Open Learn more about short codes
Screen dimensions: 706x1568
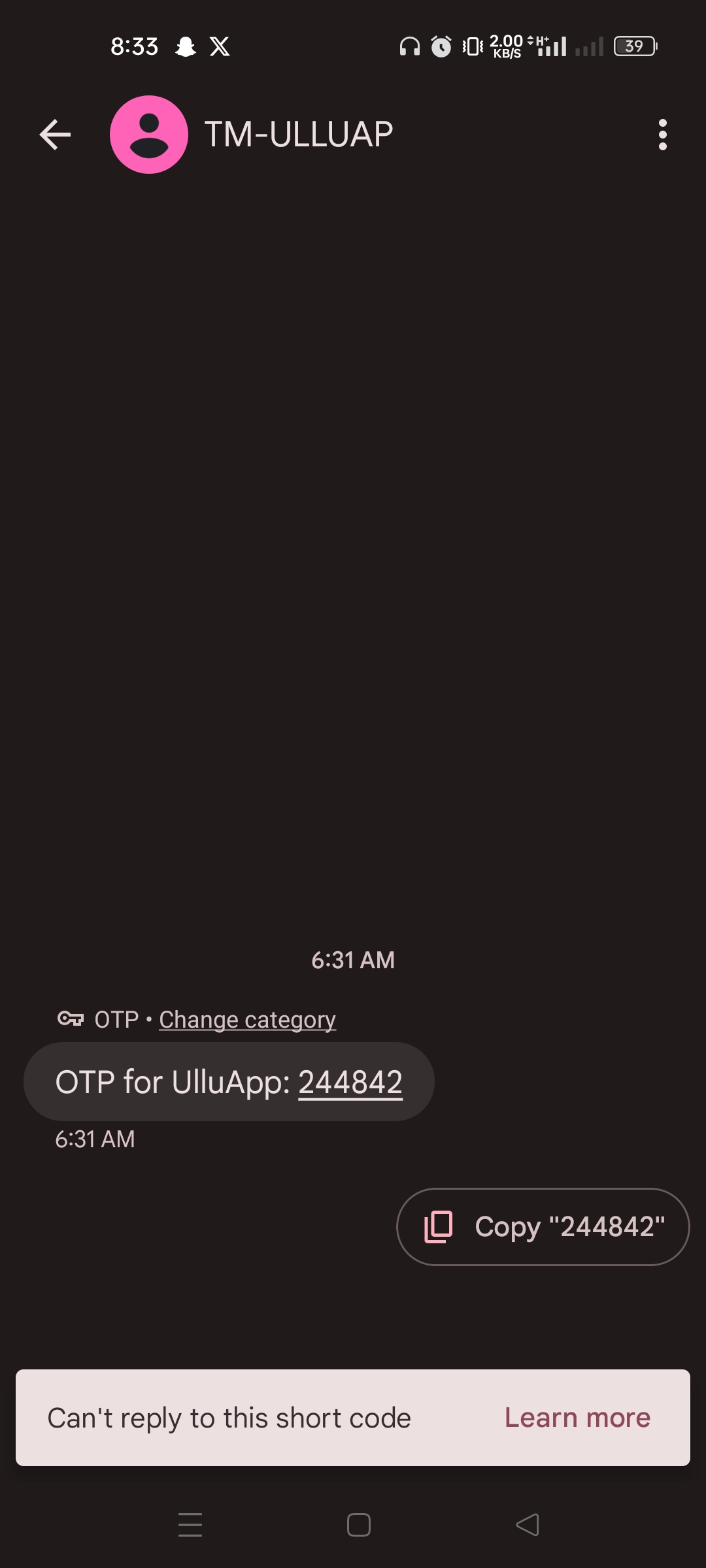tap(577, 1418)
